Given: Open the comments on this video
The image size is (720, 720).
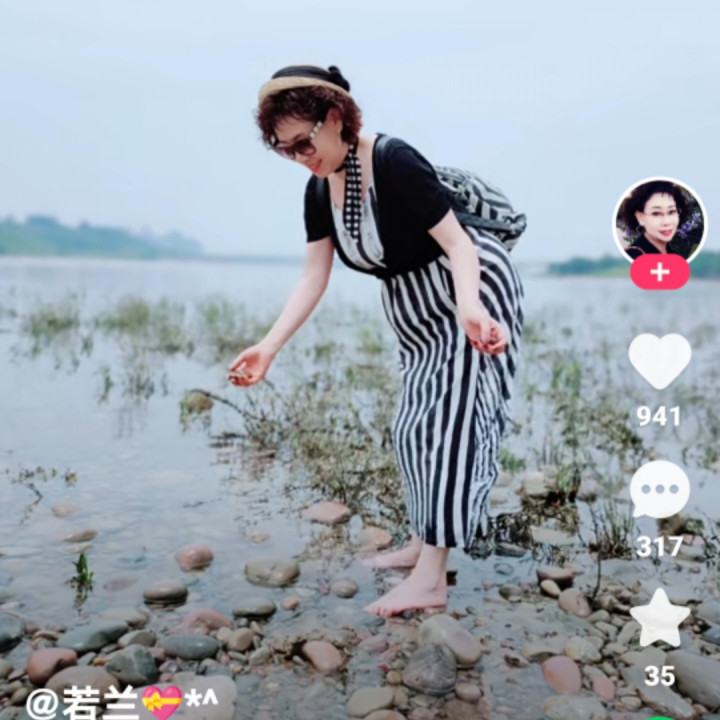Looking at the screenshot, I should click(659, 490).
